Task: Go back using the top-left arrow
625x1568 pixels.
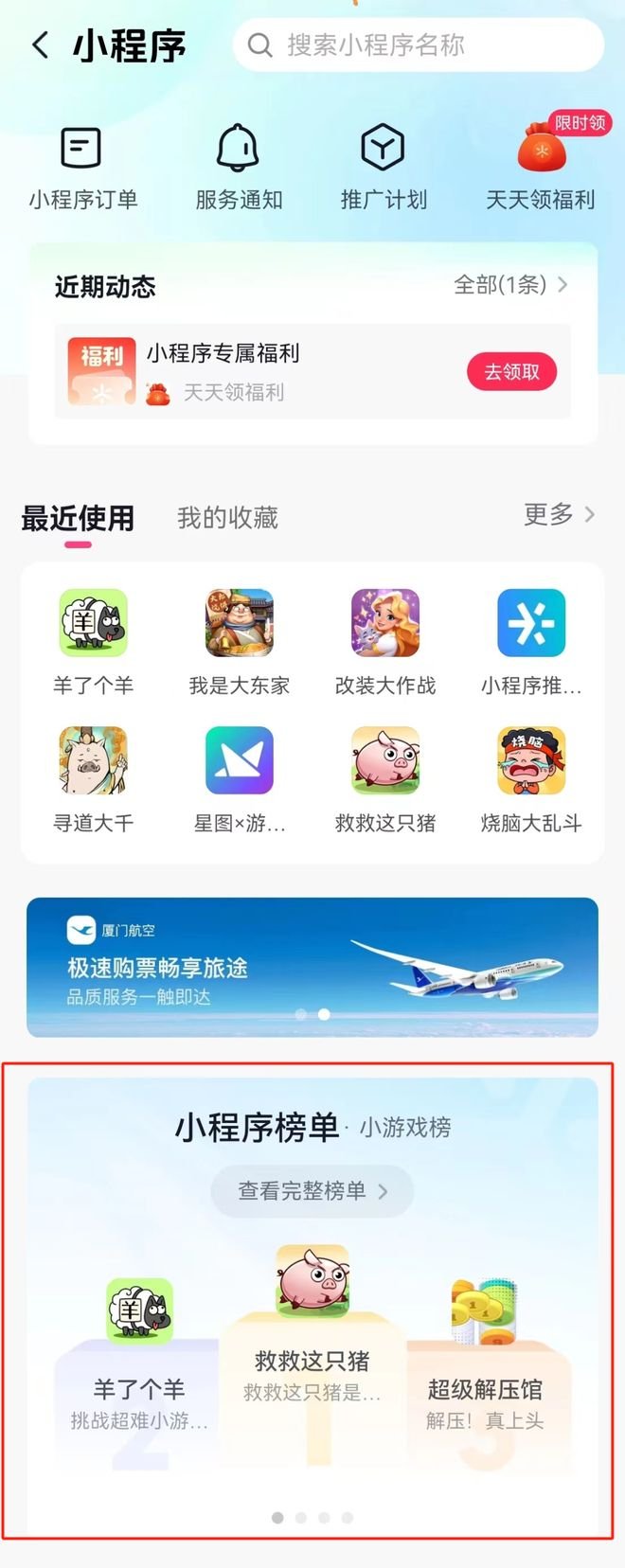Action: (40, 45)
